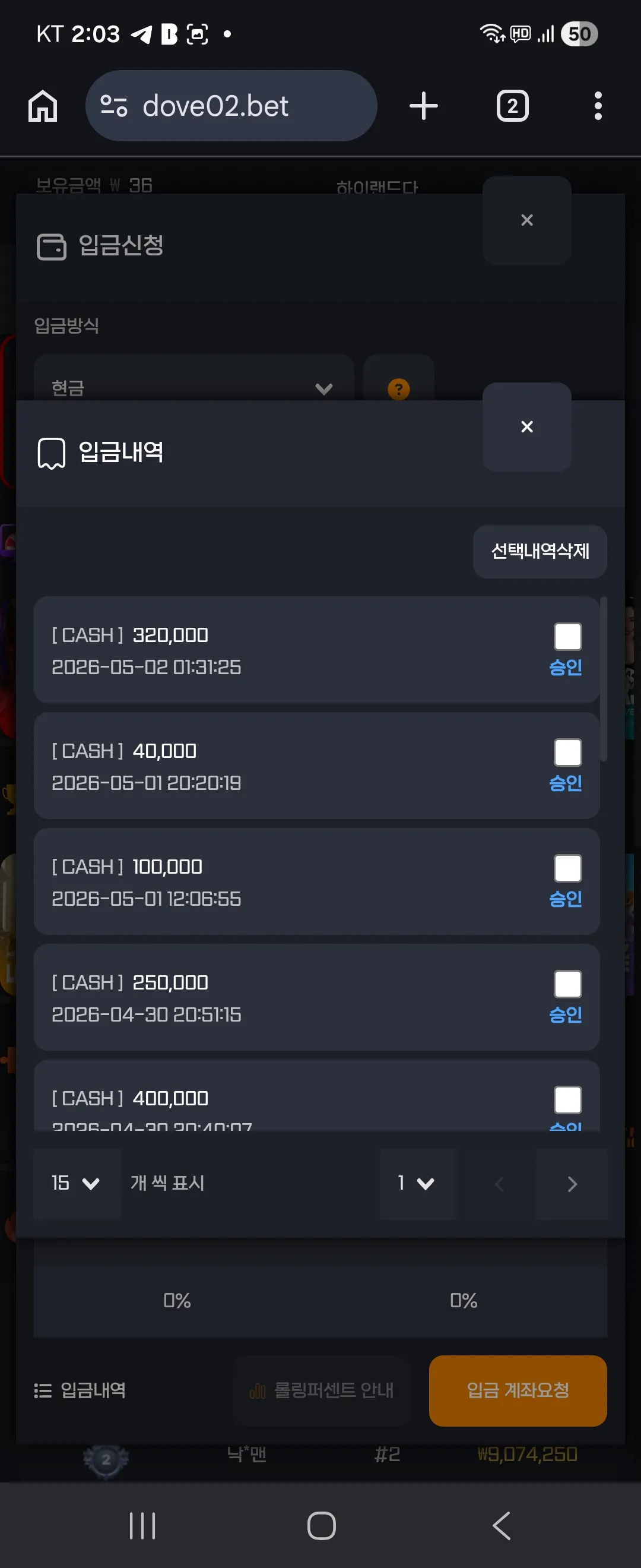641x1568 pixels.
Task: Open the 15 items-per-page dropdown
Action: click(77, 1183)
